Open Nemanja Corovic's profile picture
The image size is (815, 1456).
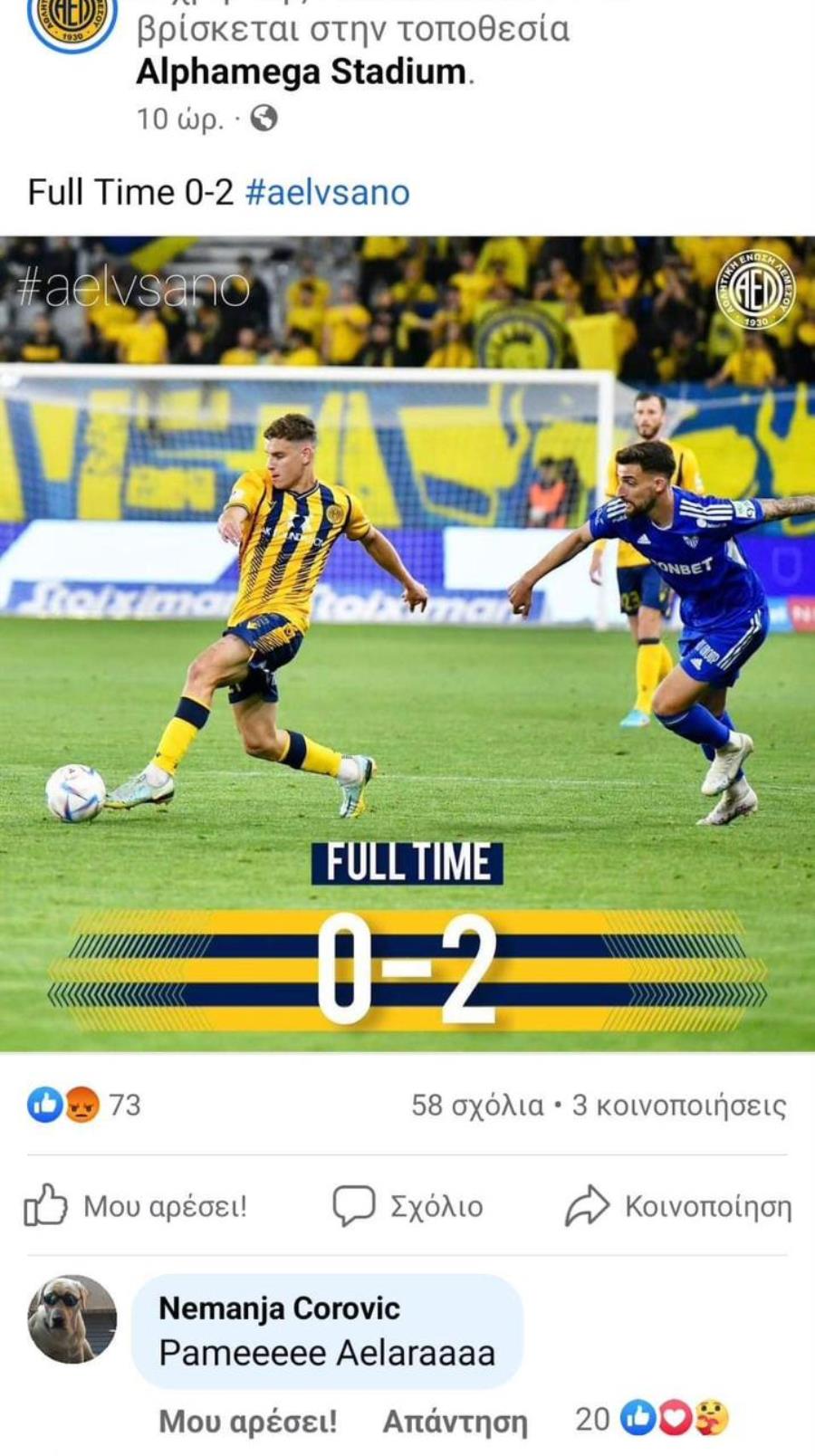point(72,1319)
